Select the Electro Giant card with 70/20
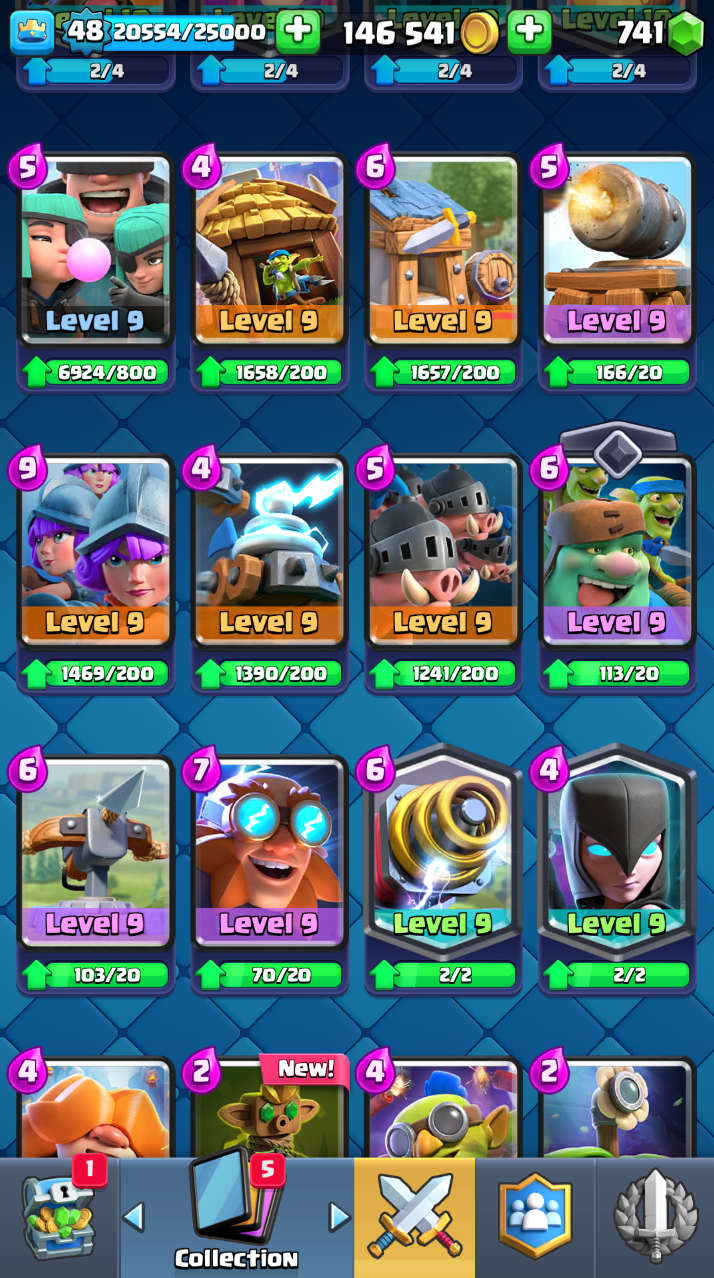714x1278 pixels. click(x=269, y=850)
